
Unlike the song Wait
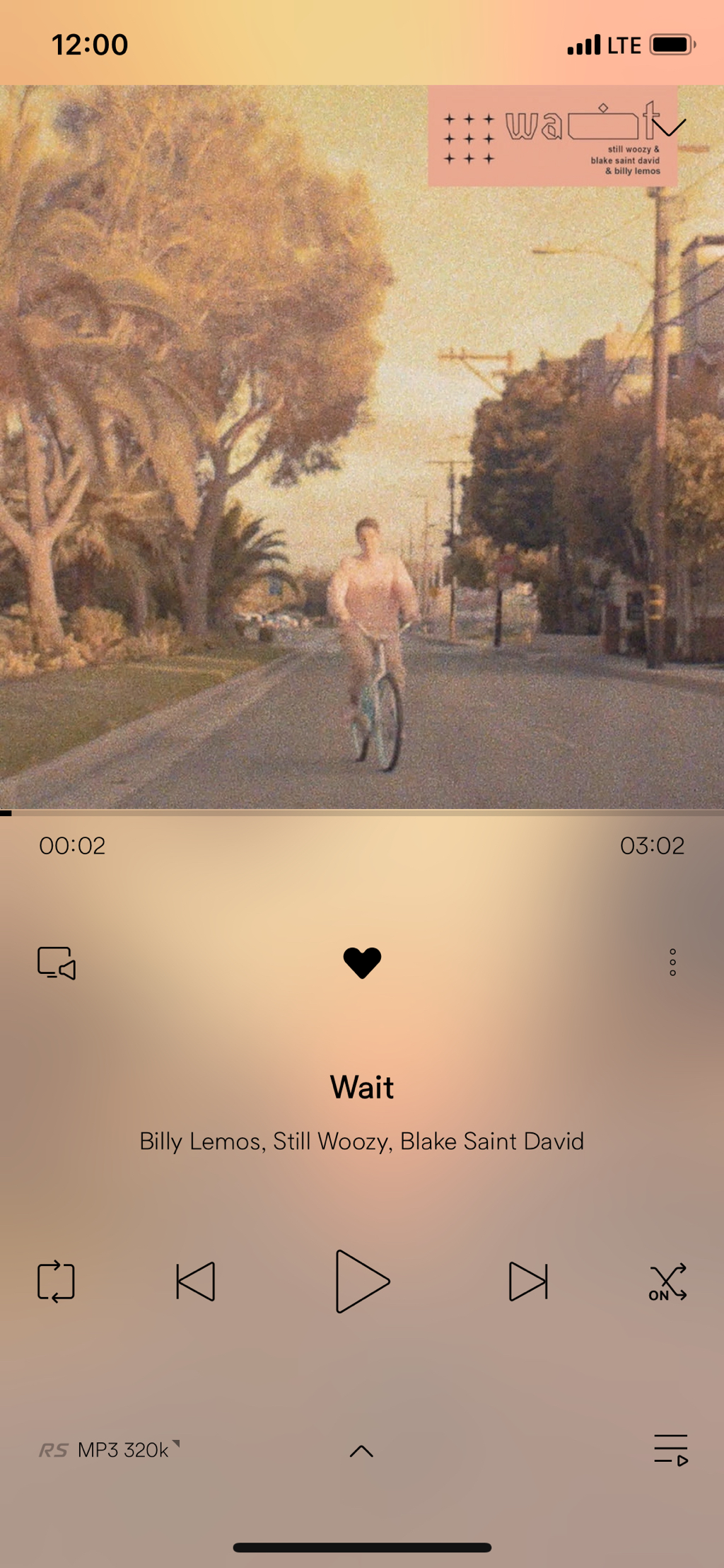(362, 963)
